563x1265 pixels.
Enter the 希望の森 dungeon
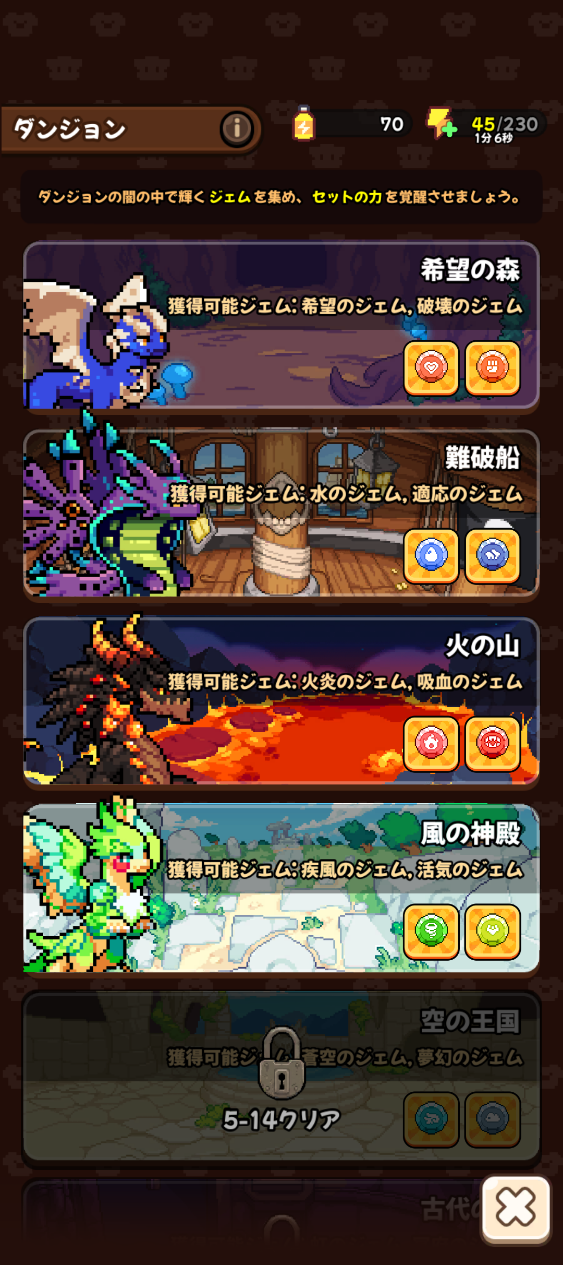281,326
